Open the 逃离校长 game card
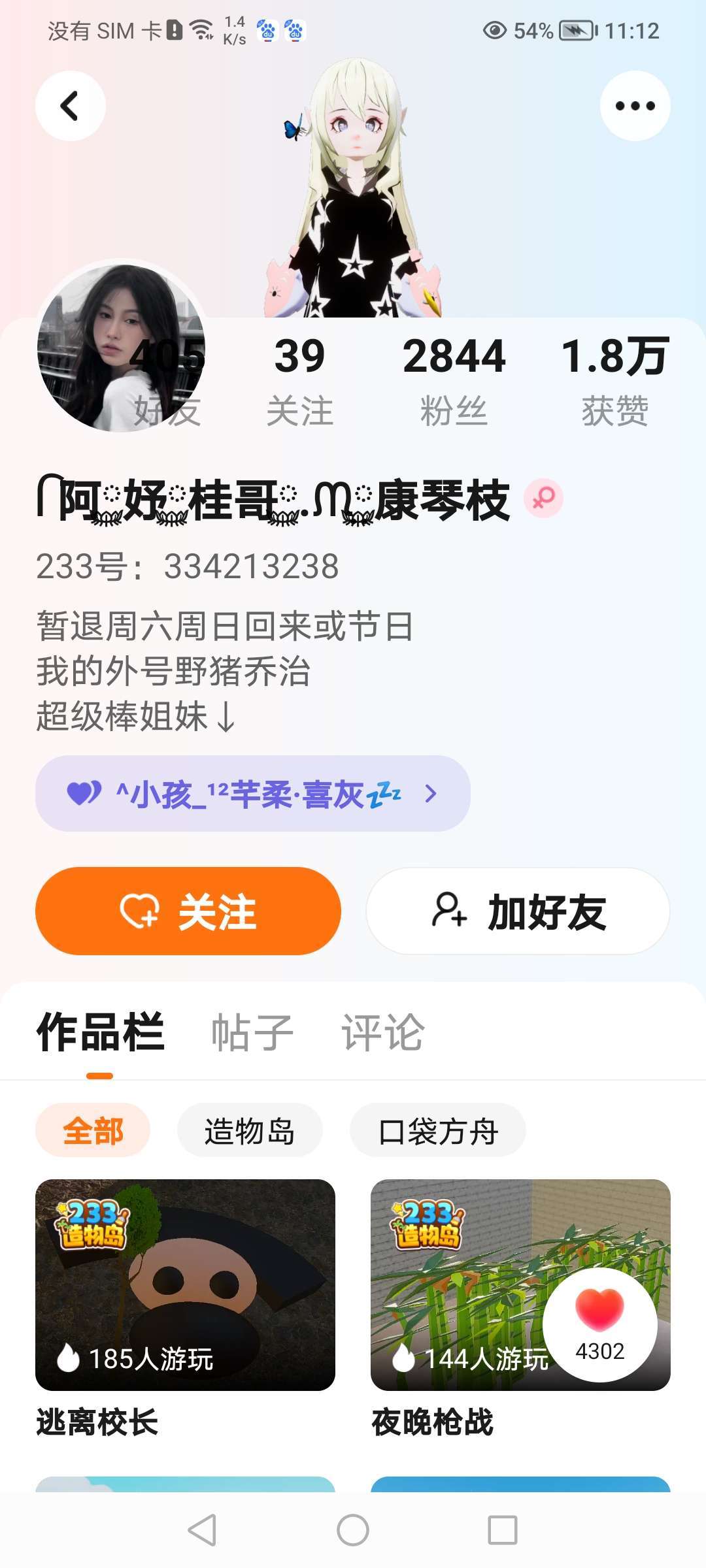706x1568 pixels. [x=185, y=1284]
